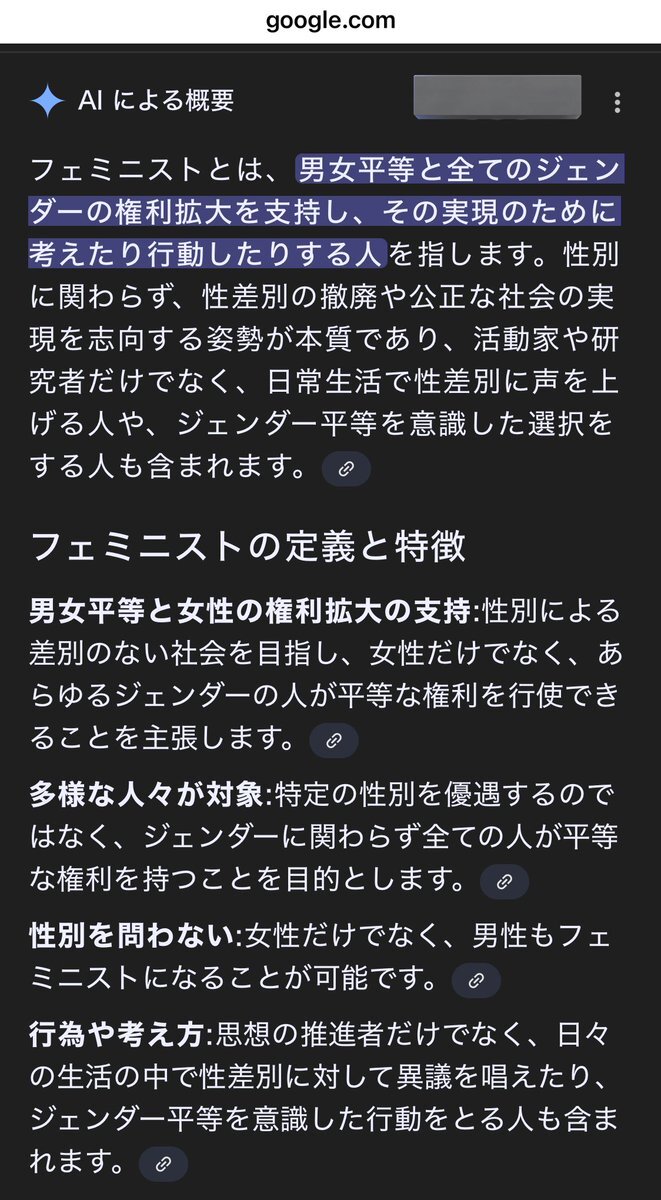
Task: Tap the source link icon after the intro paragraph
Action: click(x=347, y=468)
